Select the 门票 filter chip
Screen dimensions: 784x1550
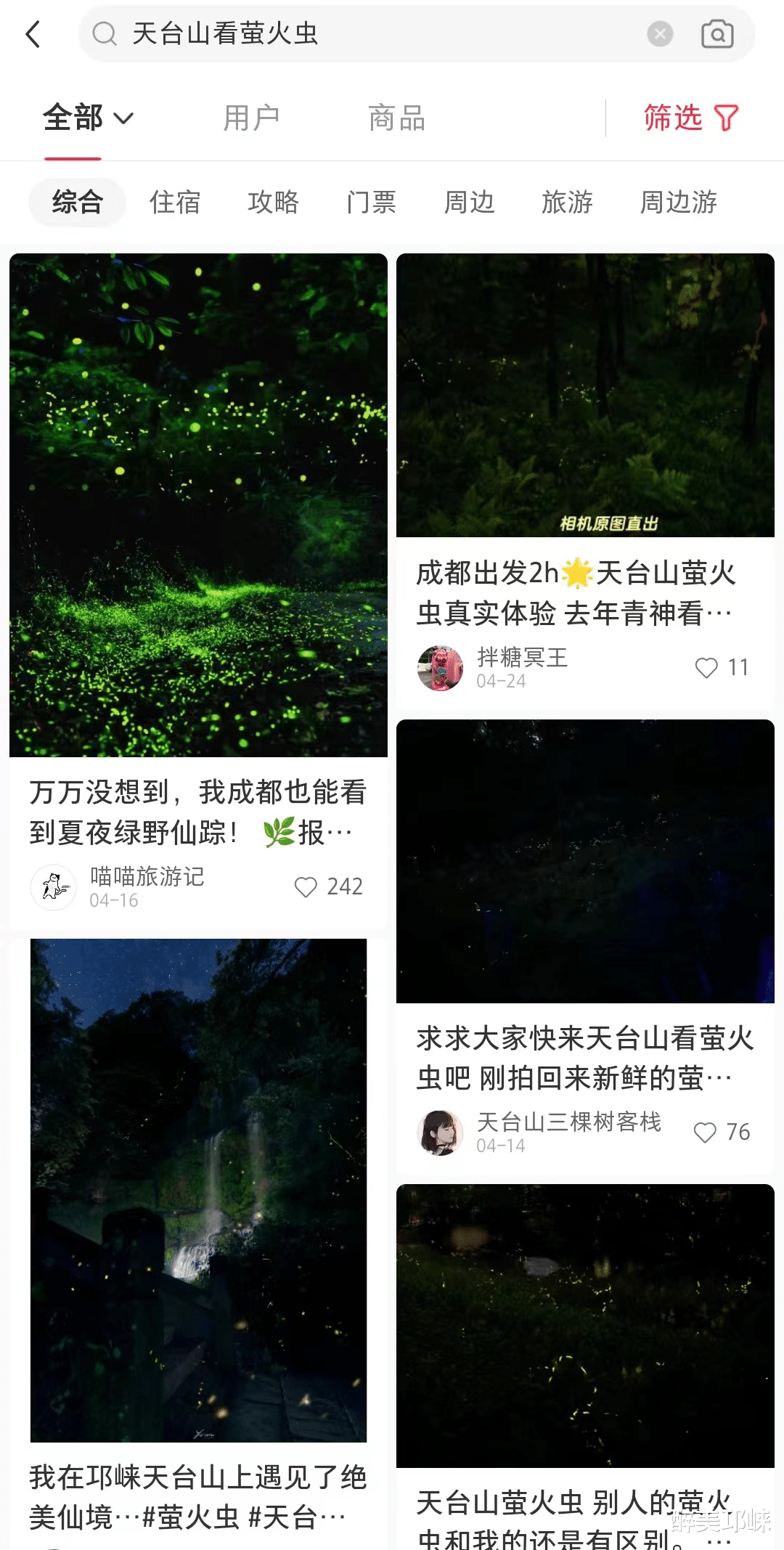point(372,202)
